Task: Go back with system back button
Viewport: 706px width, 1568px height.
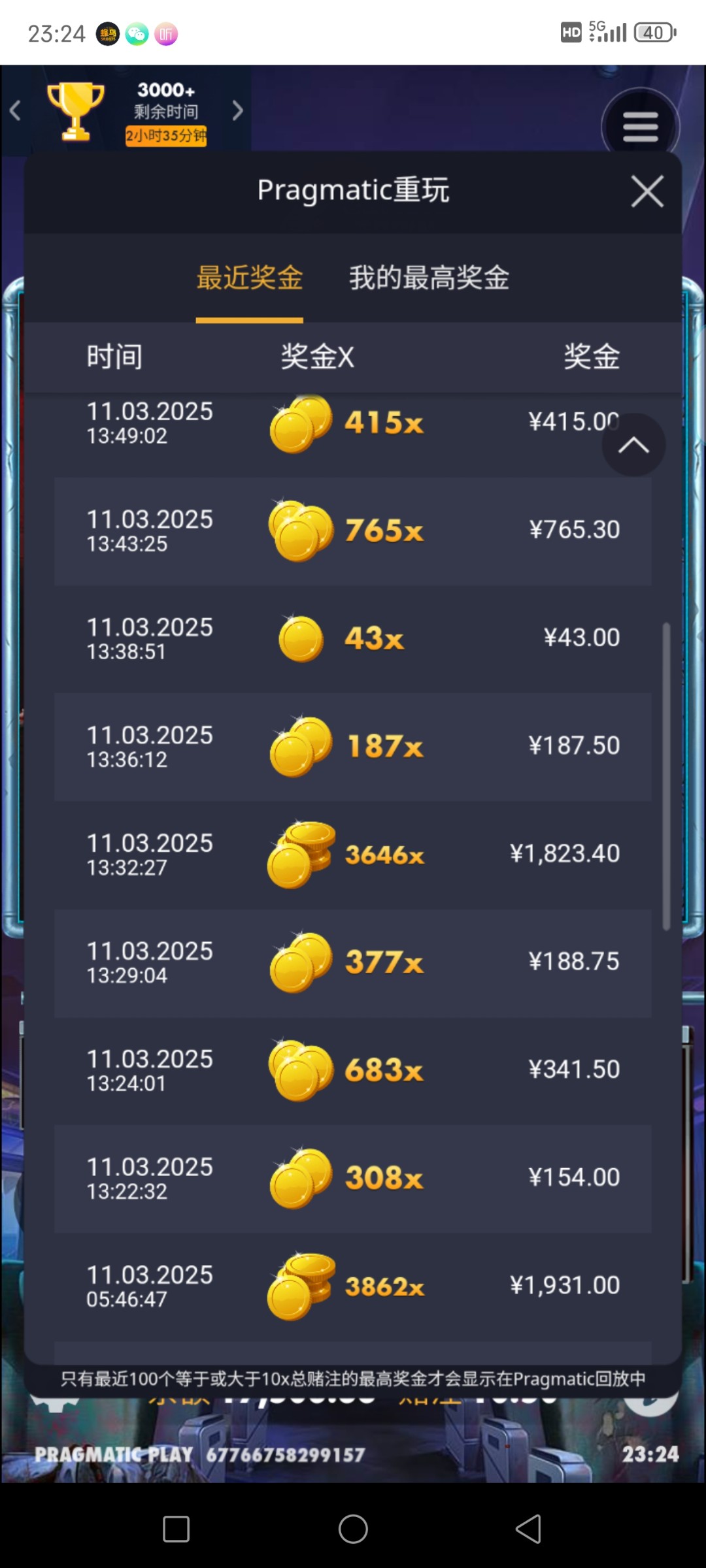Action: pyautogui.click(x=528, y=1529)
